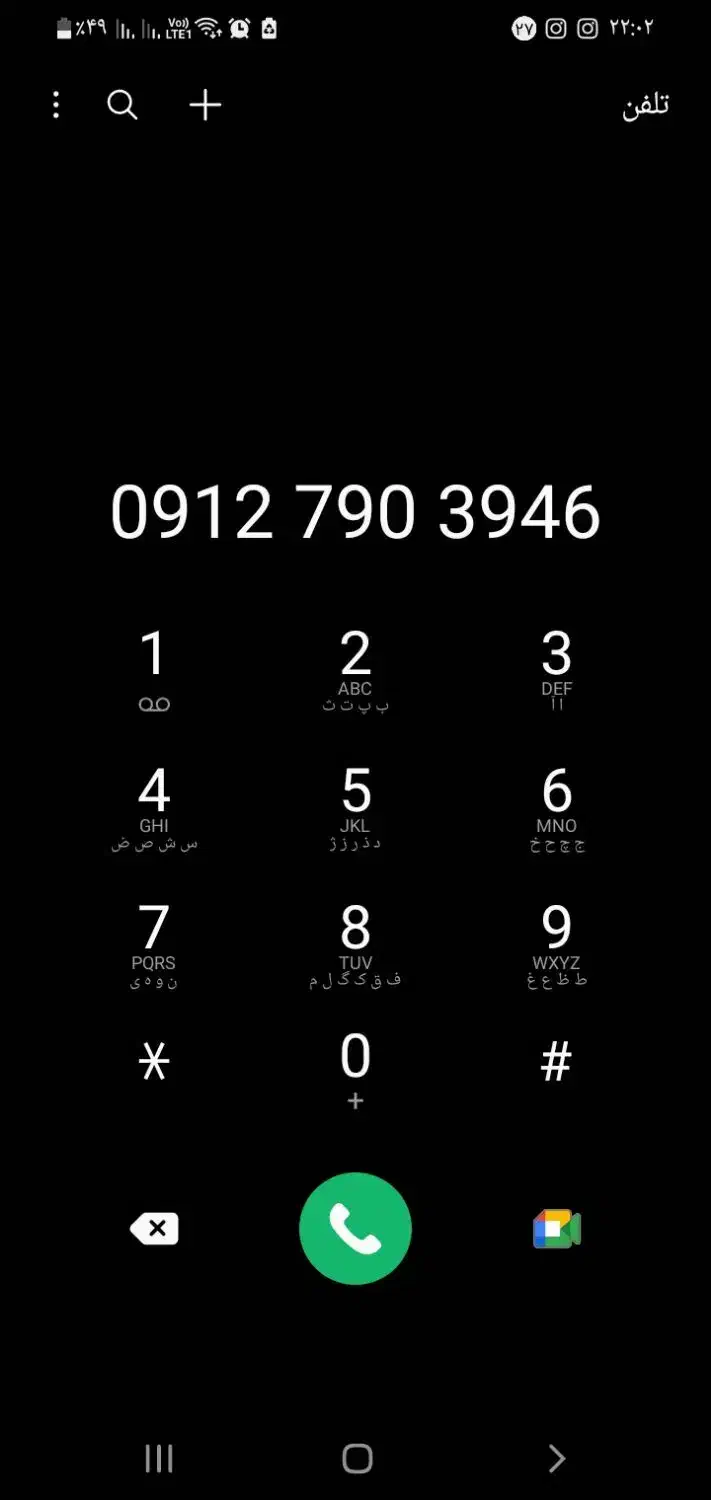Go to home via navigation bar
Screen dimensions: 711x1500
tap(357, 1459)
